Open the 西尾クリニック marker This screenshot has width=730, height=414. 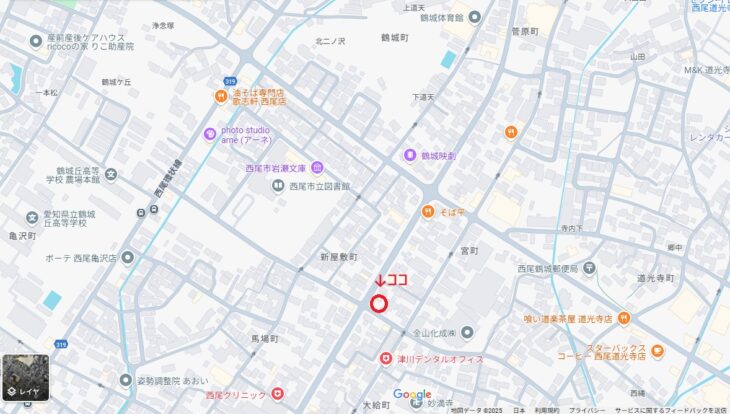tap(277, 394)
